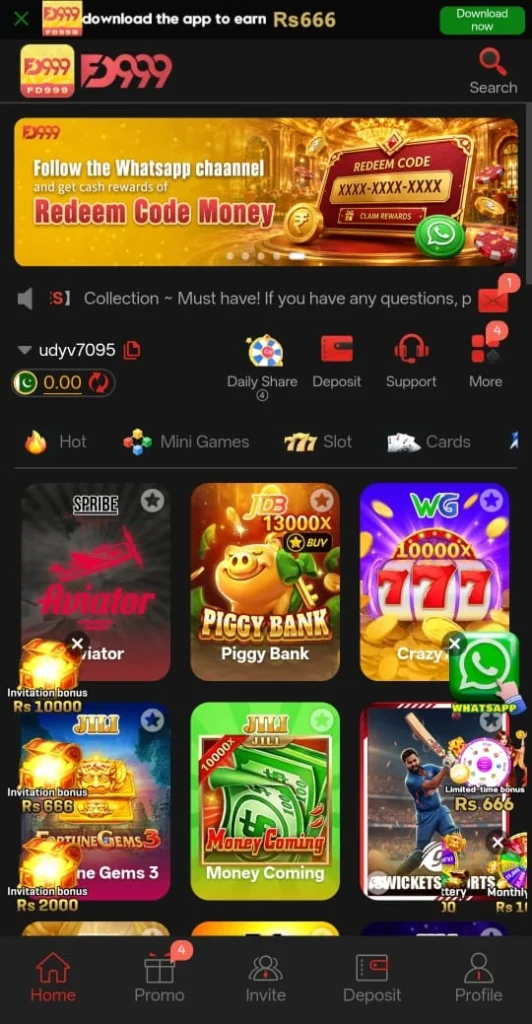This screenshot has width=532, height=1024.
Task: Launch the Money Coming game
Action: pos(265,801)
